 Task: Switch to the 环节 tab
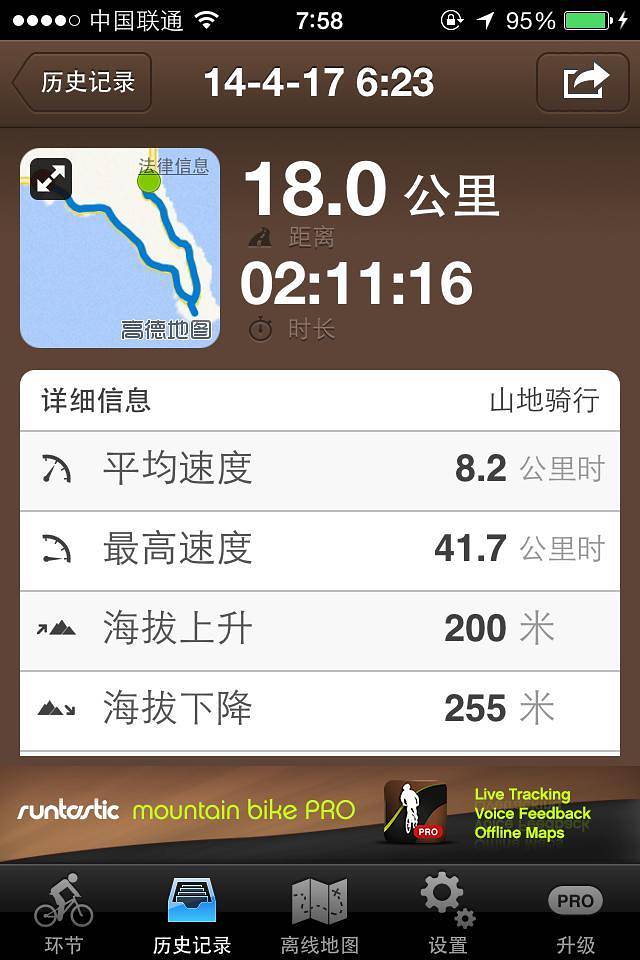pyautogui.click(x=64, y=912)
